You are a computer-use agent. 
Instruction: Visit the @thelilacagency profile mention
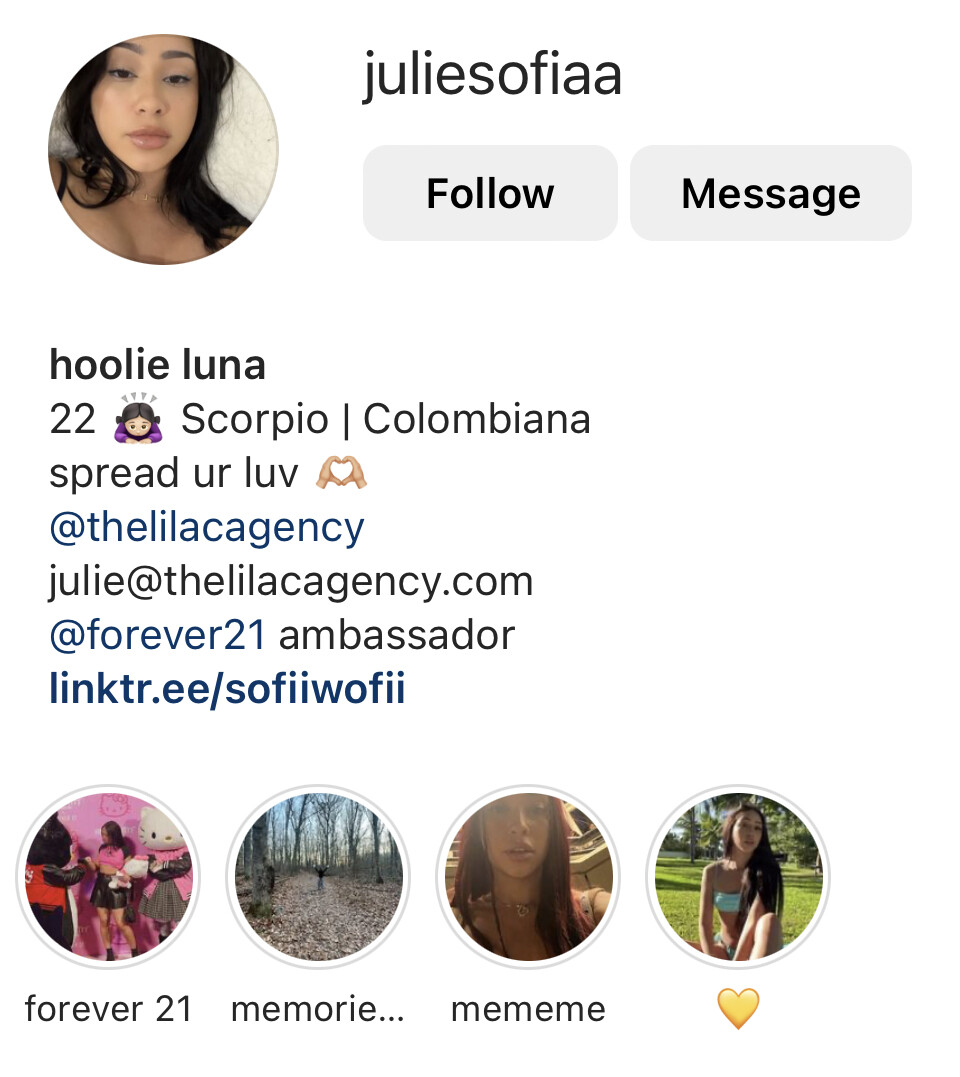[x=207, y=527]
